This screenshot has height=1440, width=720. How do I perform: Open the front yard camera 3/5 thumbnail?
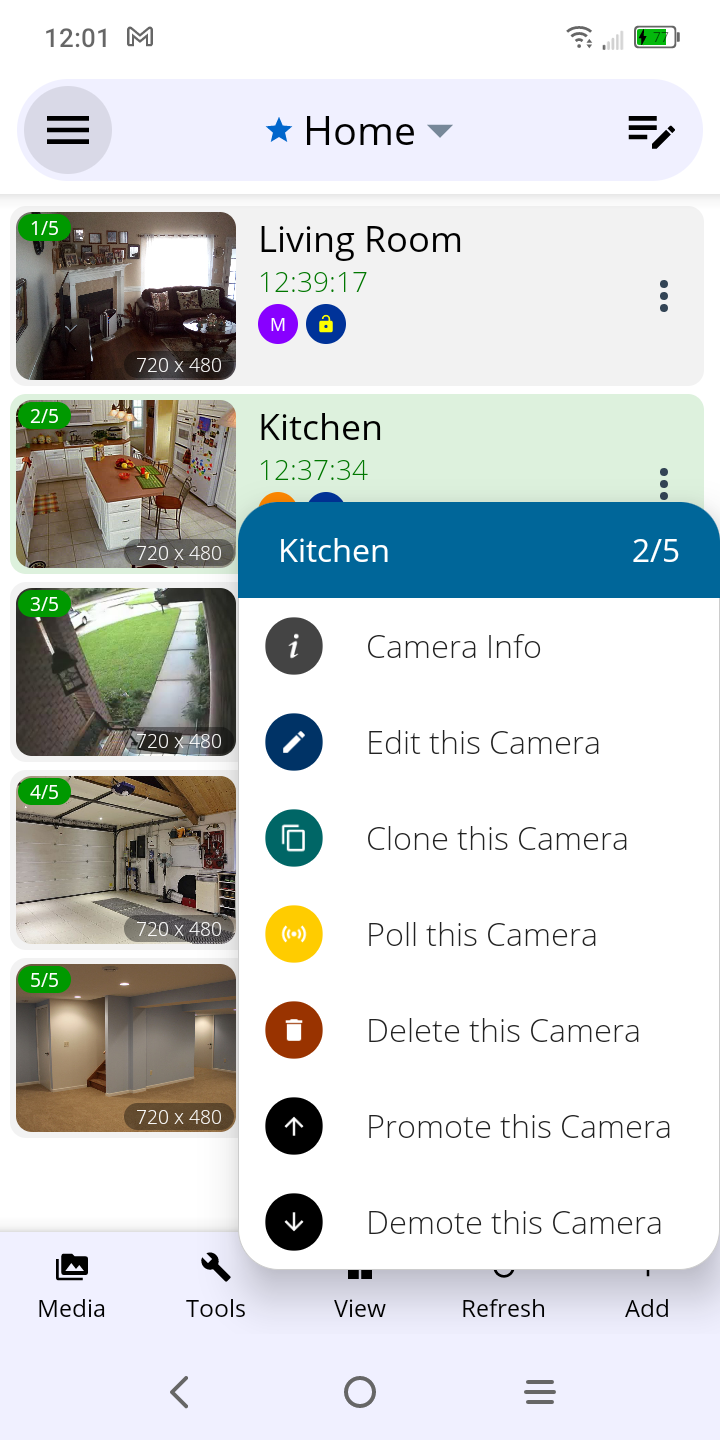(126, 672)
